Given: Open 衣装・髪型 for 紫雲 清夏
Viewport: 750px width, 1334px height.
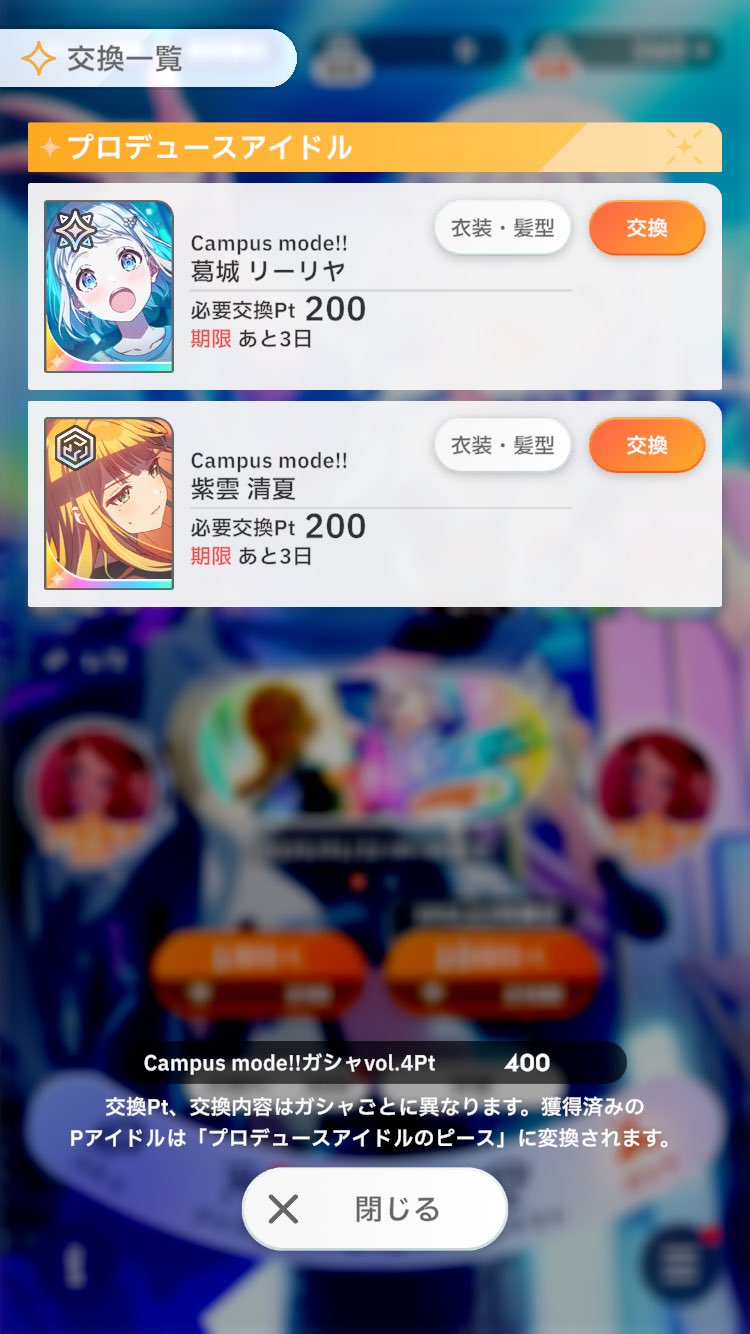Looking at the screenshot, I should pos(502,445).
